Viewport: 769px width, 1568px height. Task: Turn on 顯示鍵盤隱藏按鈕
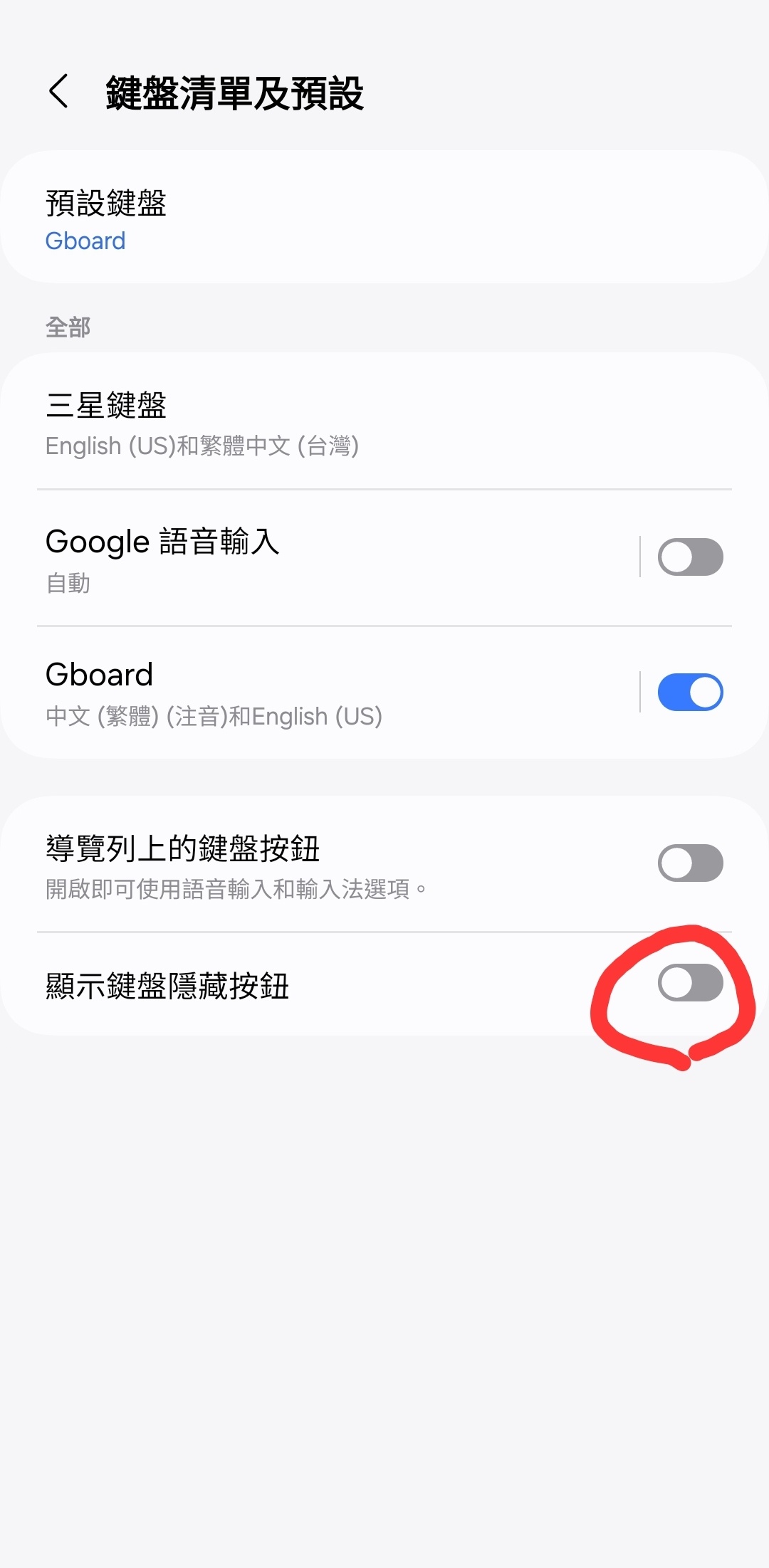pyautogui.click(x=690, y=983)
